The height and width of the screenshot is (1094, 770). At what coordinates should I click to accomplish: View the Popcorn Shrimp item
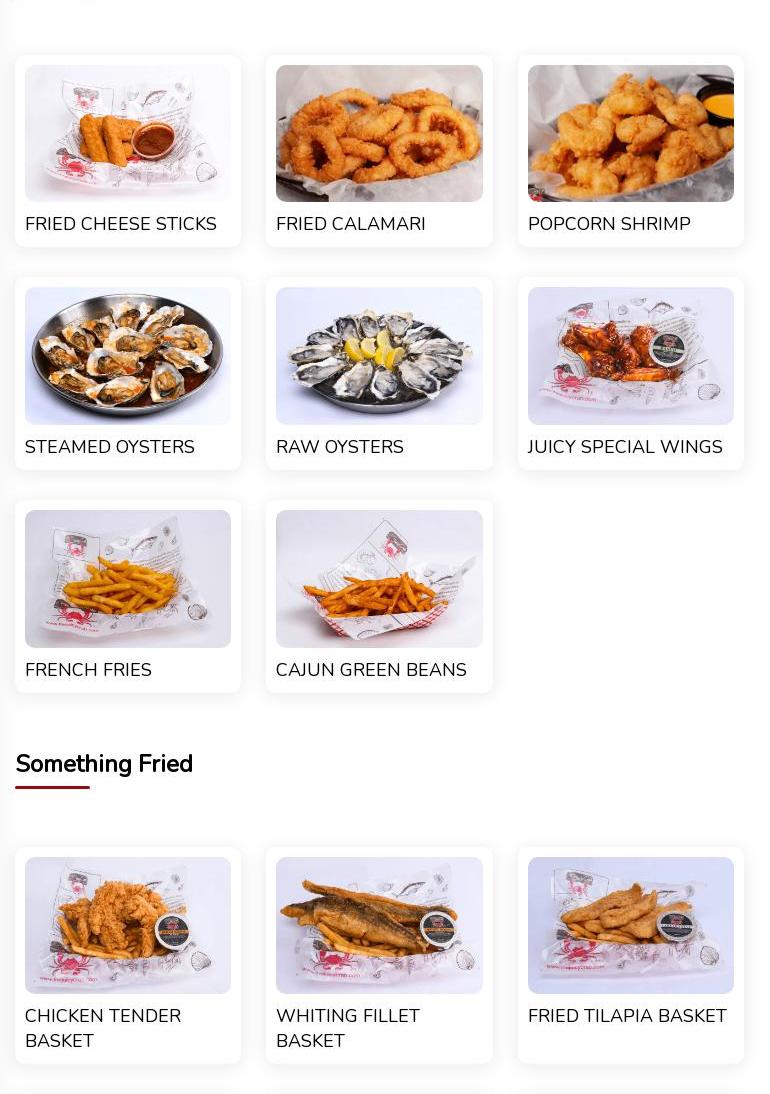pos(630,150)
